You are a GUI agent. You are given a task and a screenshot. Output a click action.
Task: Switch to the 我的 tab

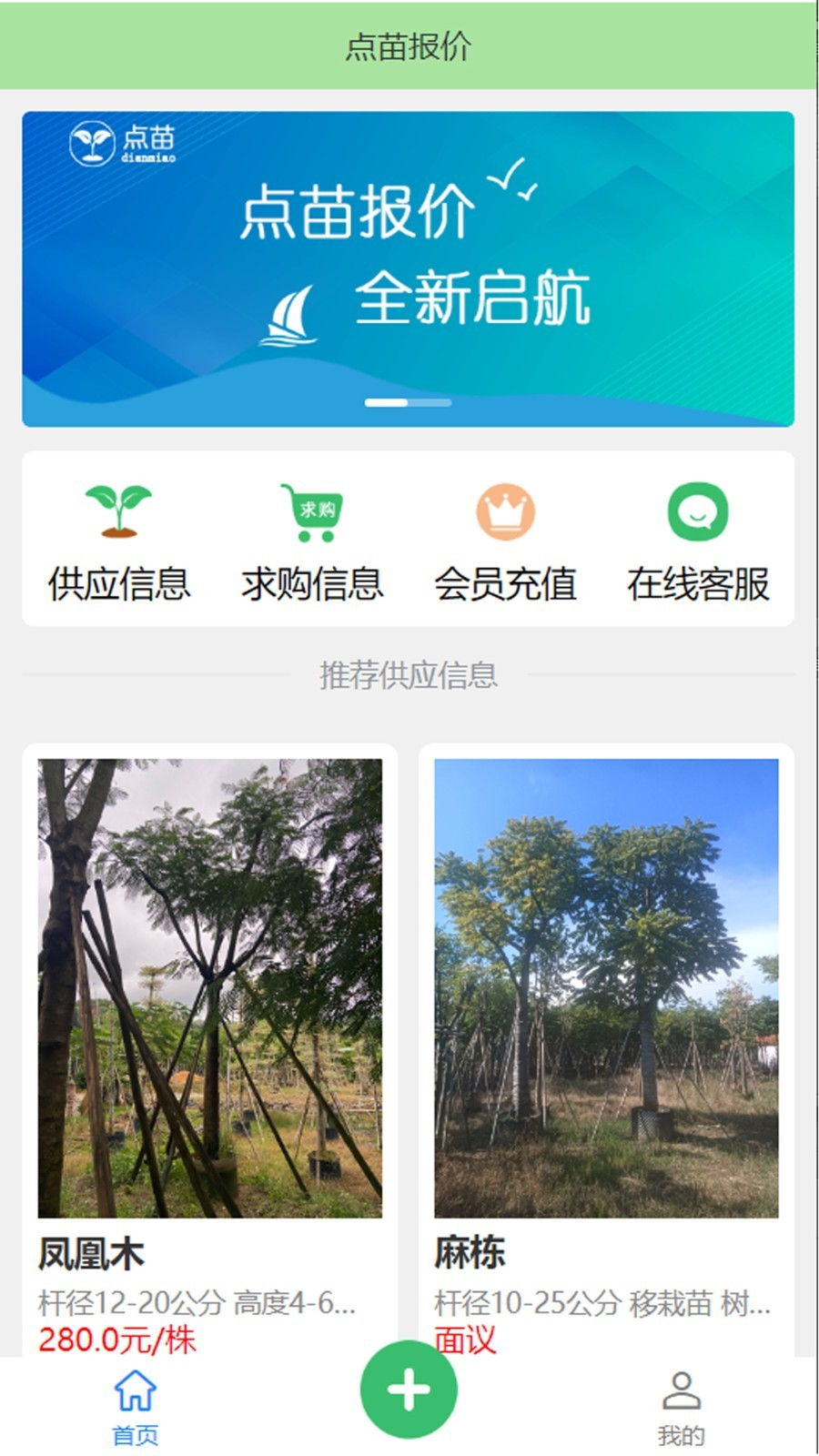tap(679, 1388)
